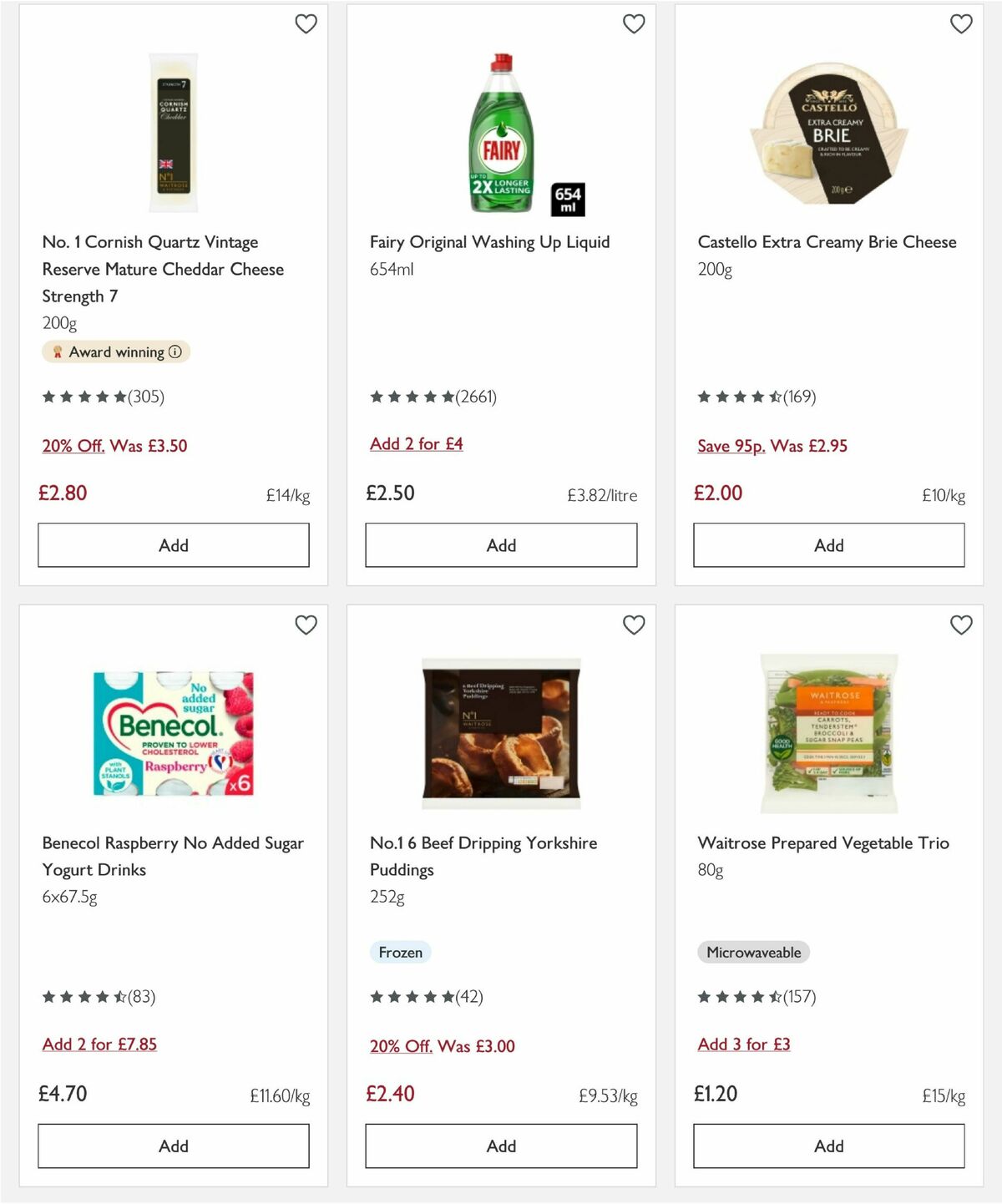Click the heart icon on Beef Dripping Yorkshire Puddings
The width and height of the screenshot is (1002, 1204).
point(635,625)
